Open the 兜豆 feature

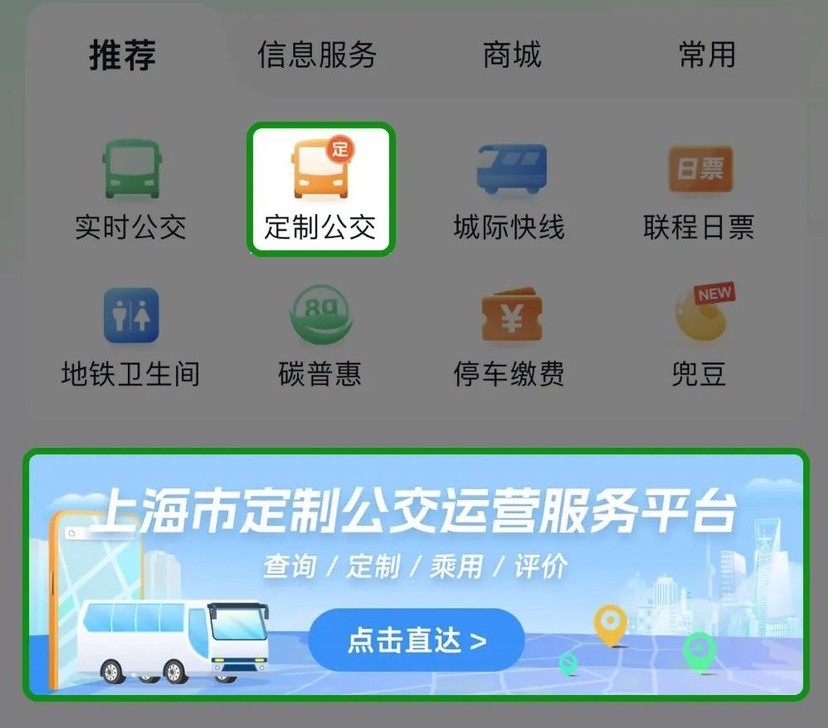699,337
